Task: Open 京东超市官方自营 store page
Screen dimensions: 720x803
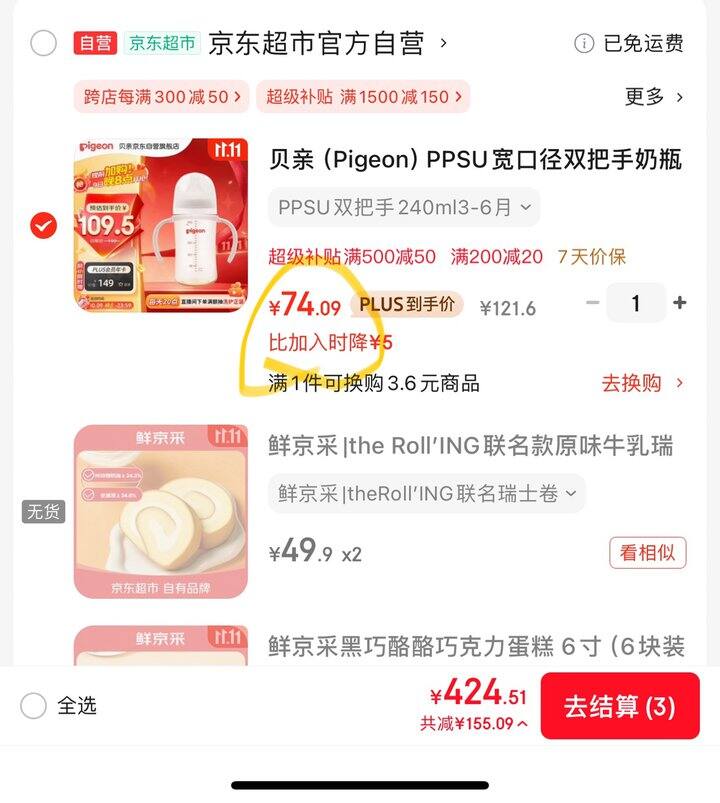Action: [x=316, y=44]
